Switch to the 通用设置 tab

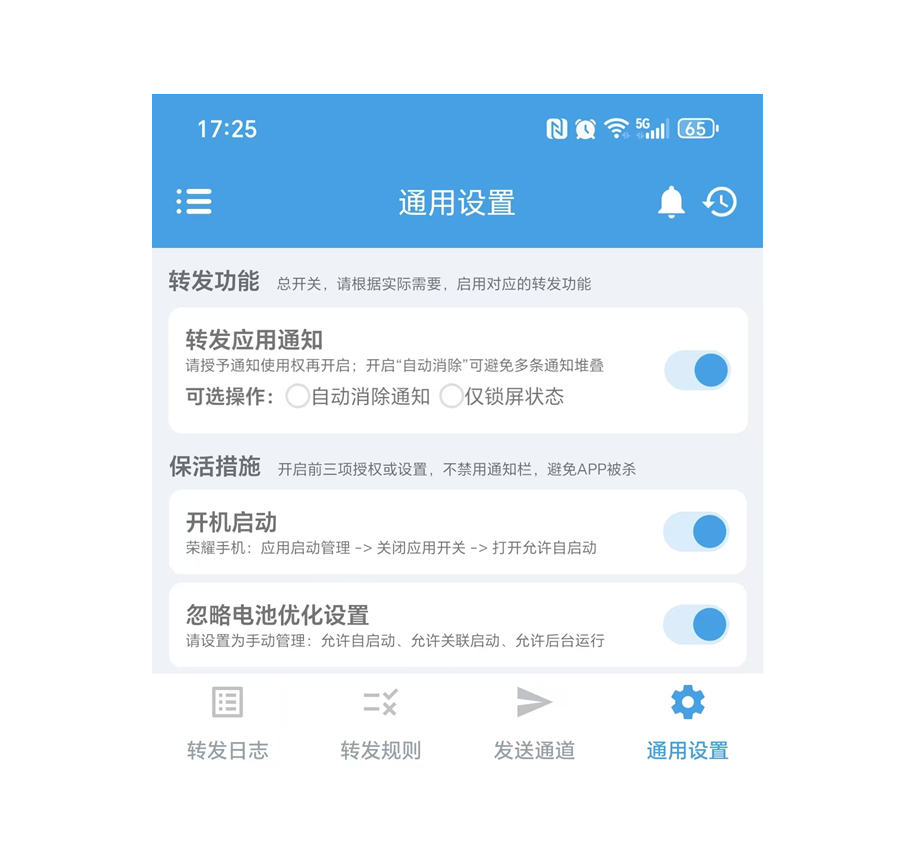pyautogui.click(x=687, y=724)
